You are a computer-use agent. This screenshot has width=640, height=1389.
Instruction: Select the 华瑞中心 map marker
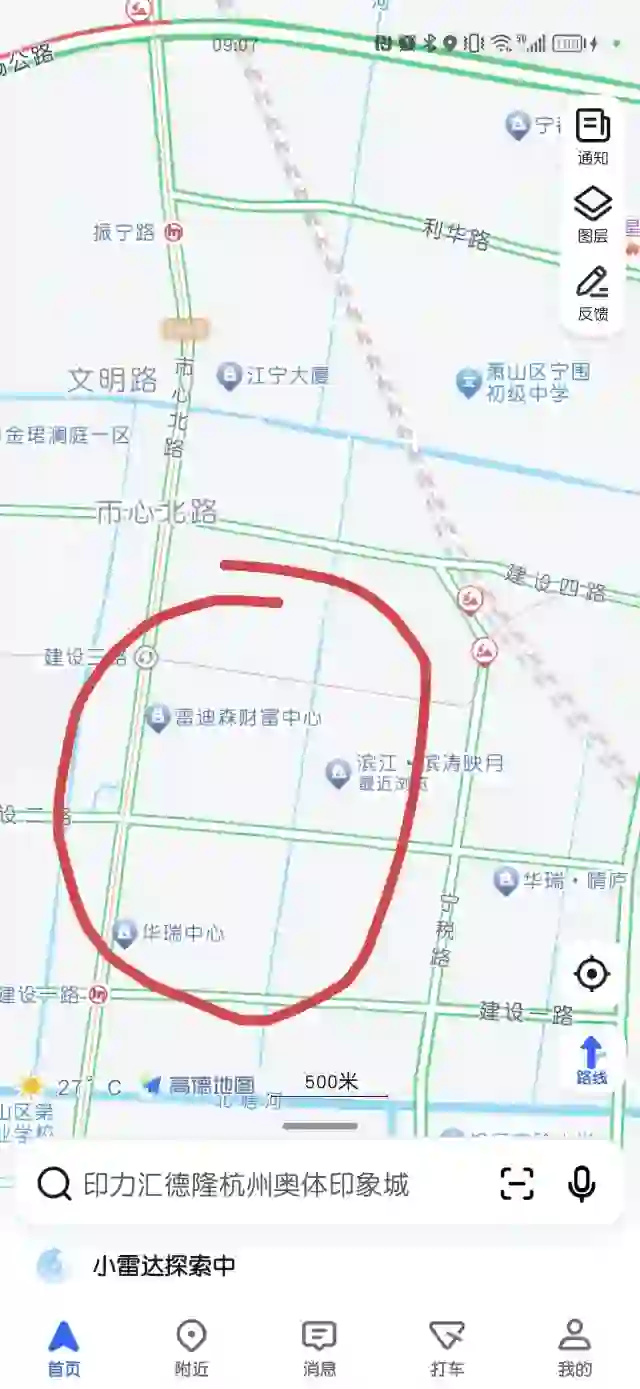124,933
